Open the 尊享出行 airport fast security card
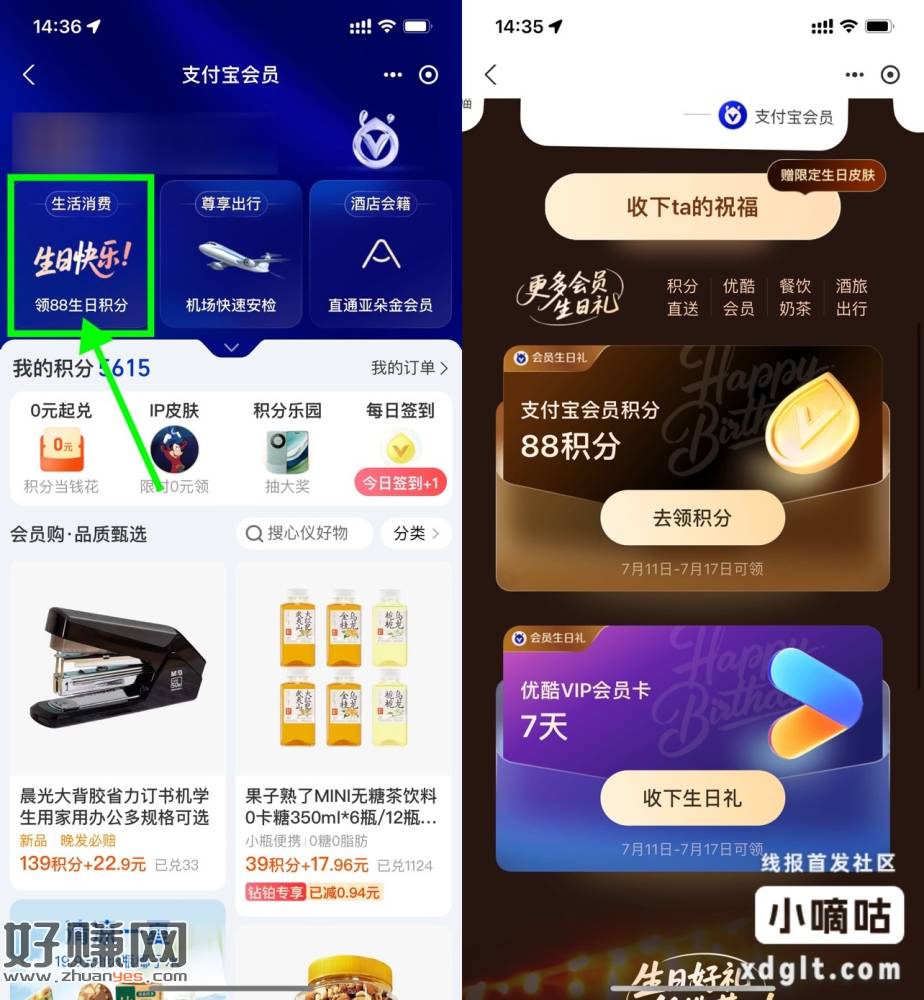924x1000 pixels. coord(231,255)
